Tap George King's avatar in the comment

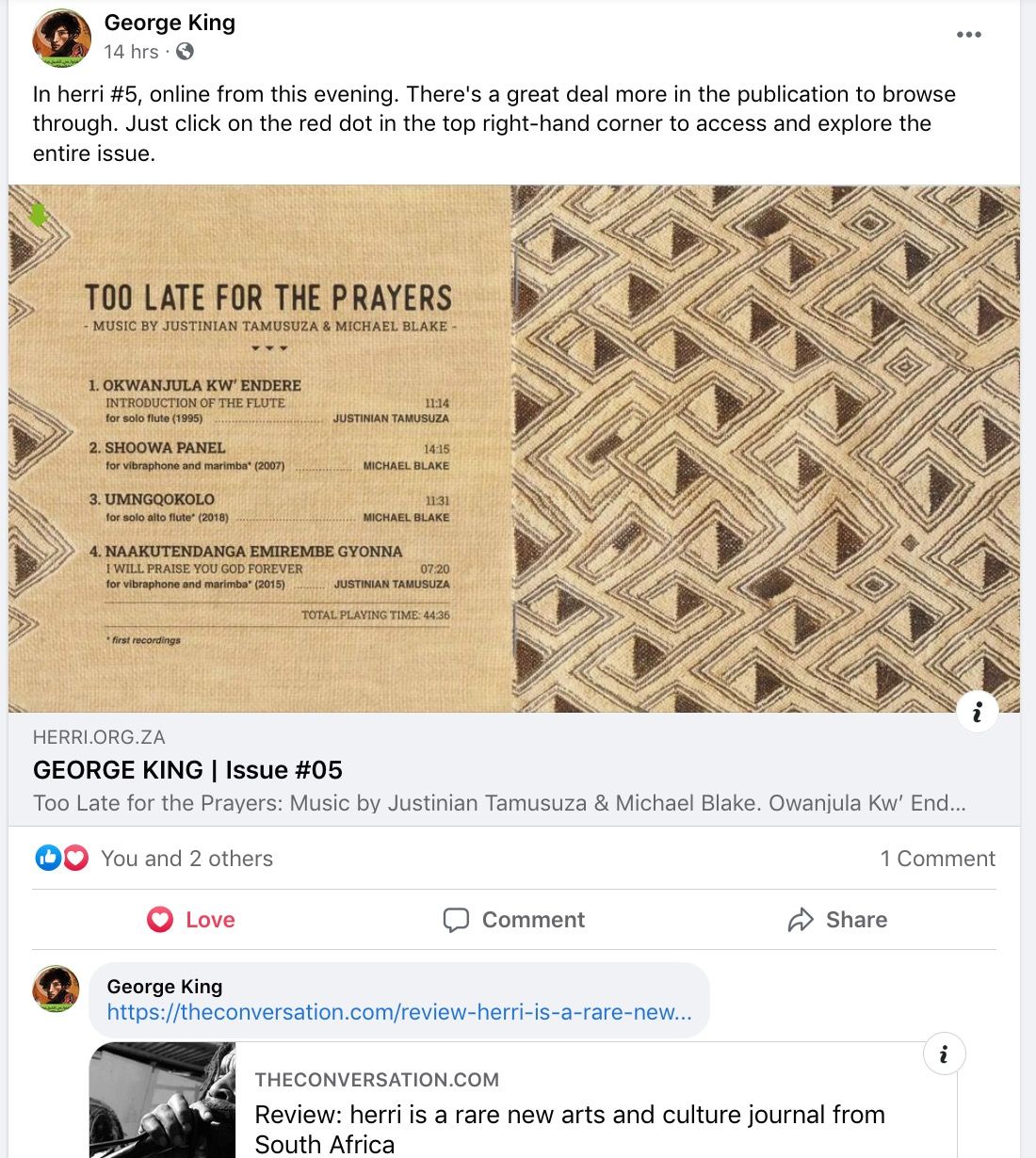coord(56,989)
